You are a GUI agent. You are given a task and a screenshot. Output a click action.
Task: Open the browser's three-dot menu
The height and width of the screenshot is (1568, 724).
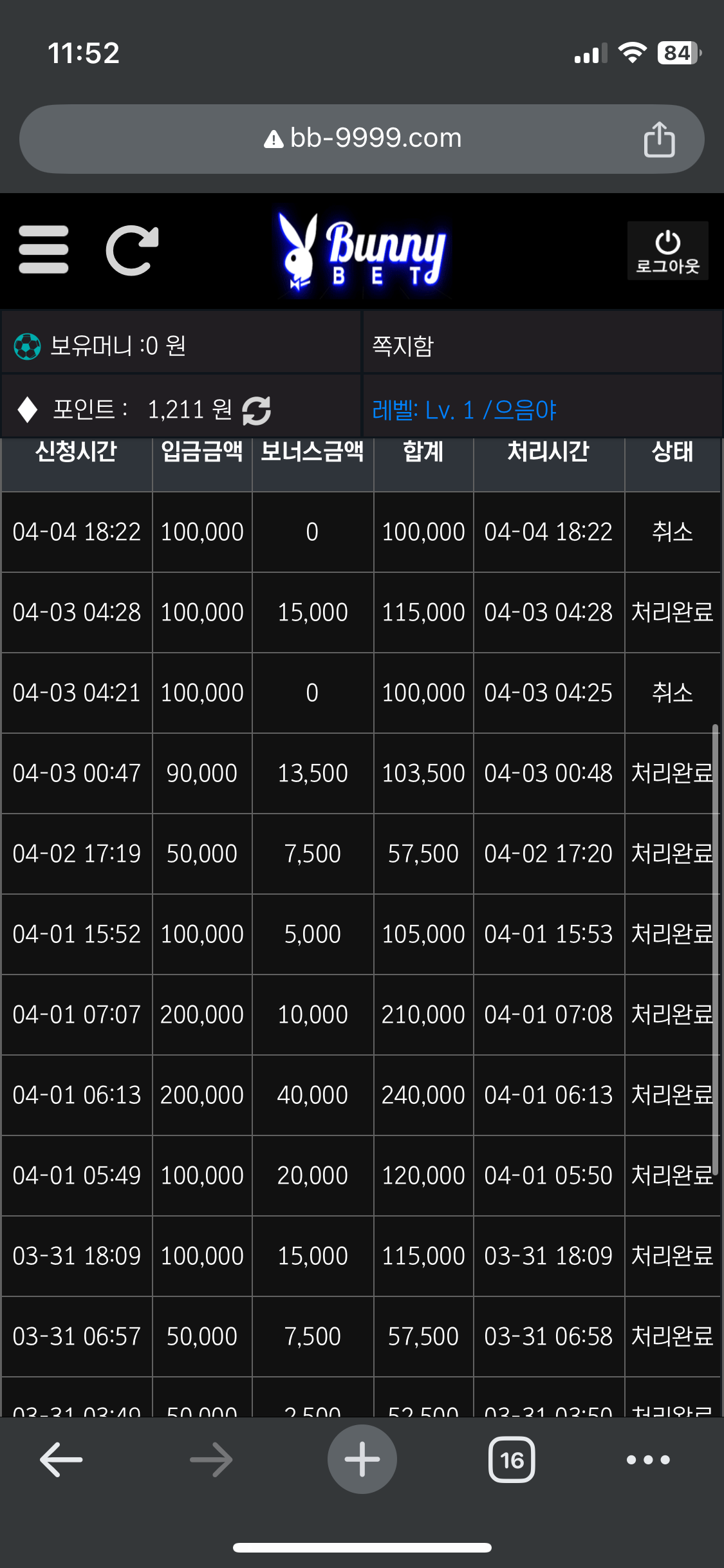click(648, 1459)
